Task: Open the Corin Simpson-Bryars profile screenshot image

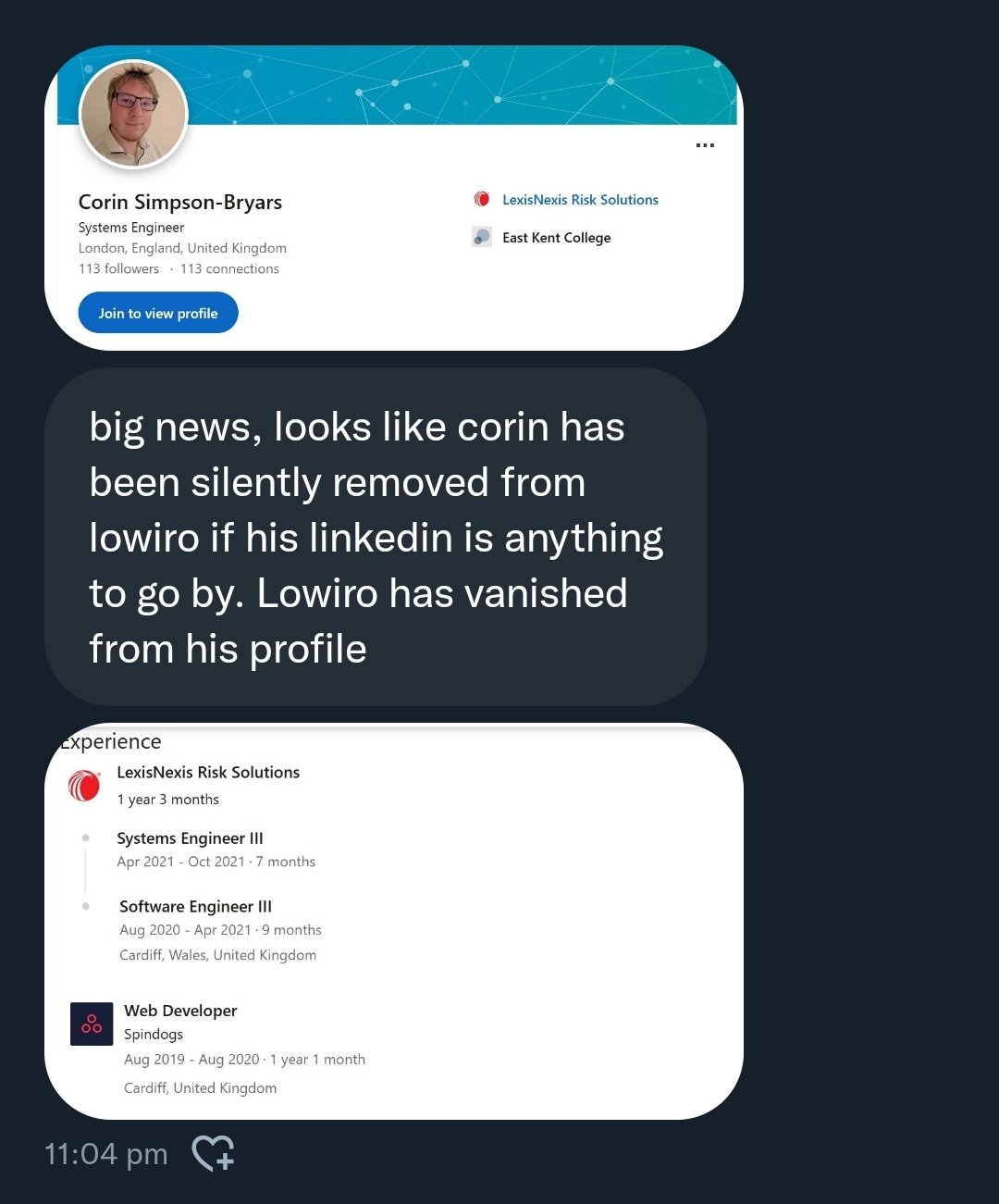Action: (x=393, y=198)
